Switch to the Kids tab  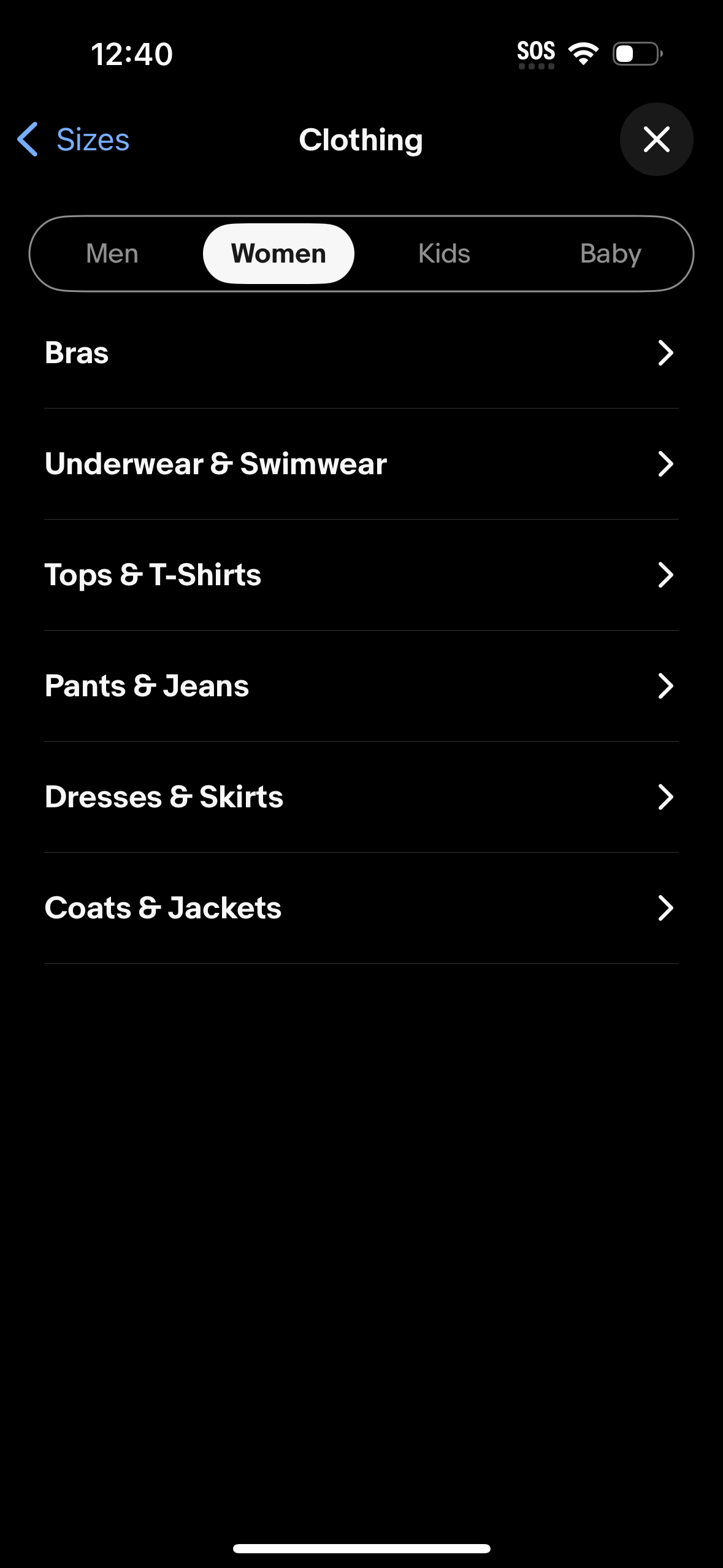tap(444, 253)
